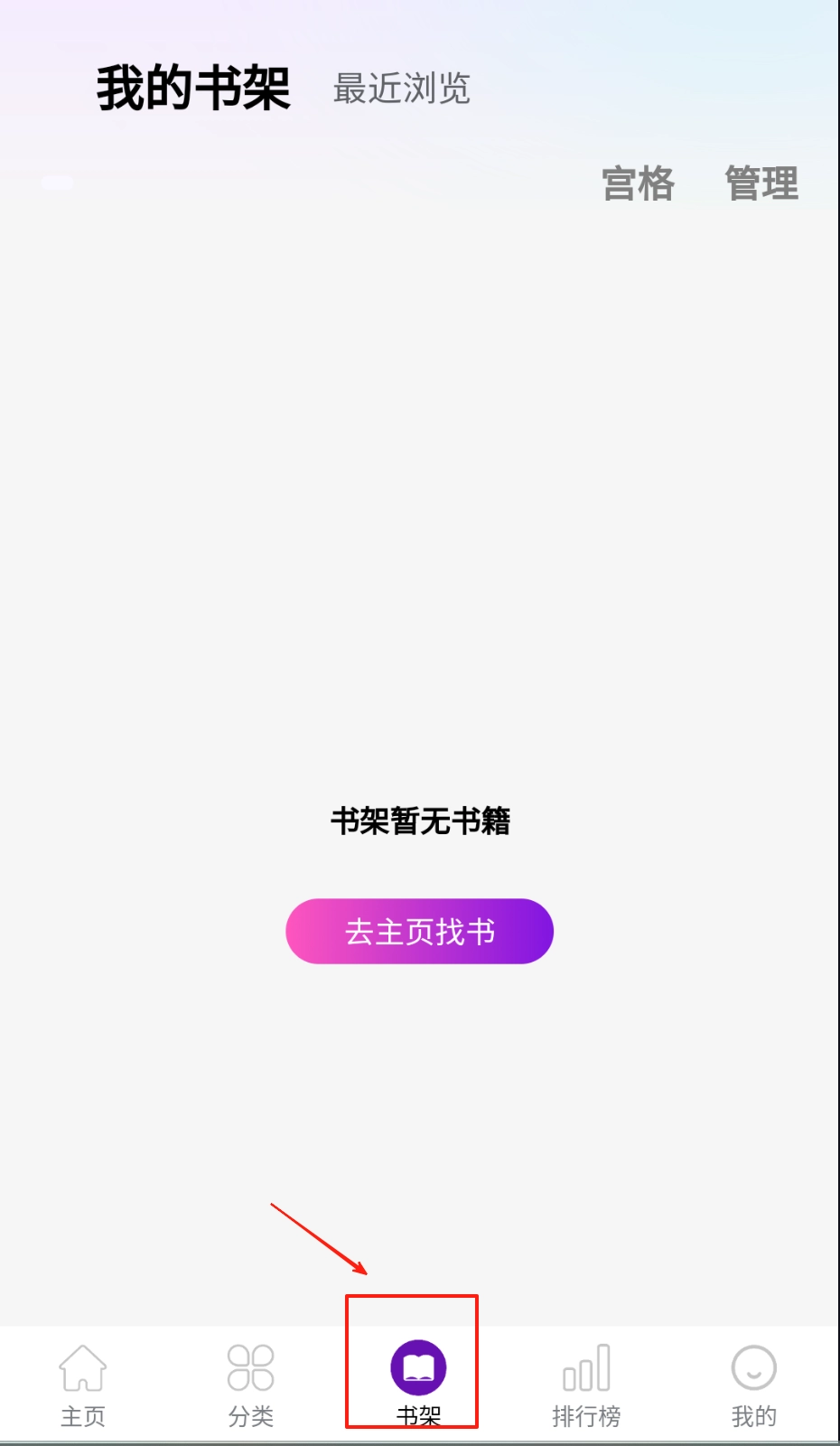Open 管理 to manage the bookshelf
The width and height of the screenshot is (840, 1446).
(x=761, y=183)
